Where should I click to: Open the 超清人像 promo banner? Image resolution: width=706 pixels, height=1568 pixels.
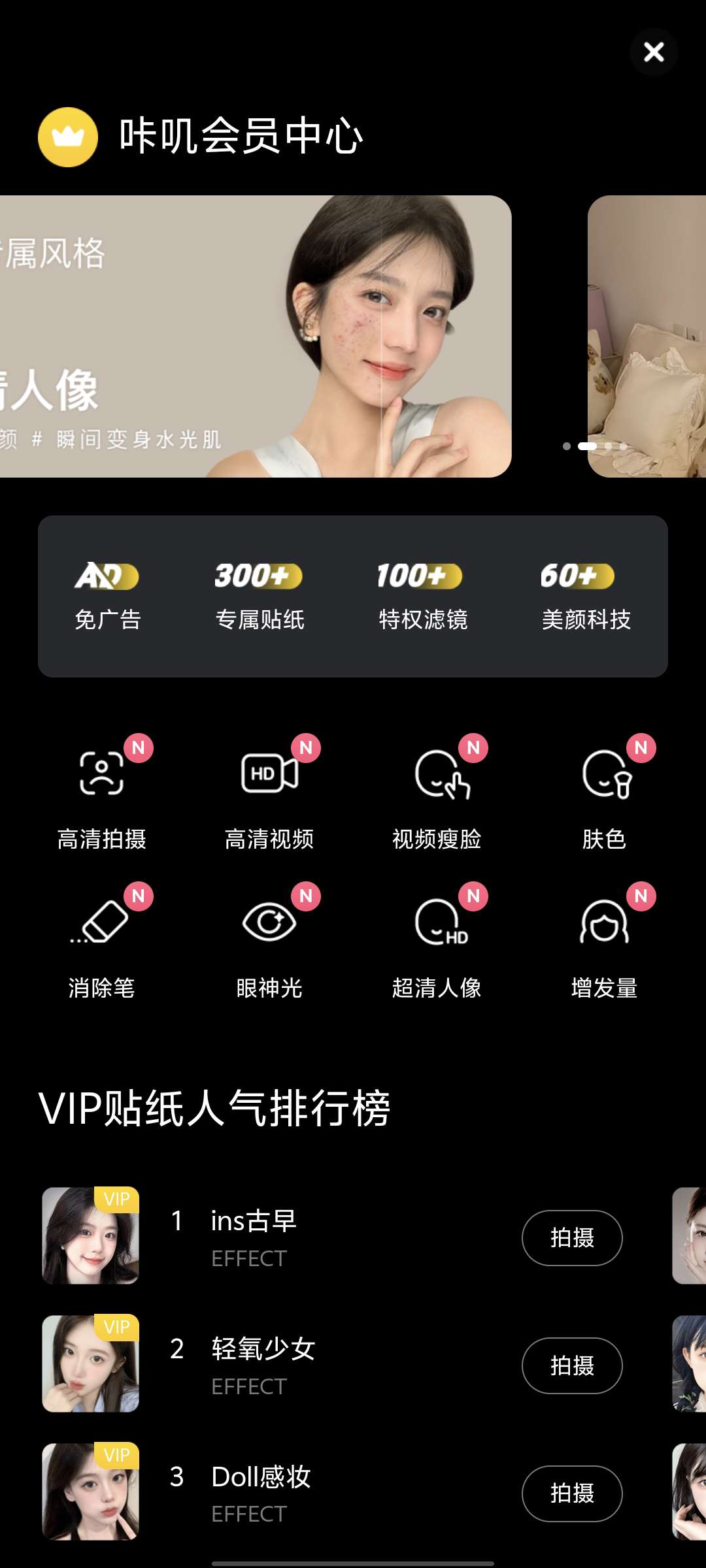pyautogui.click(x=255, y=336)
